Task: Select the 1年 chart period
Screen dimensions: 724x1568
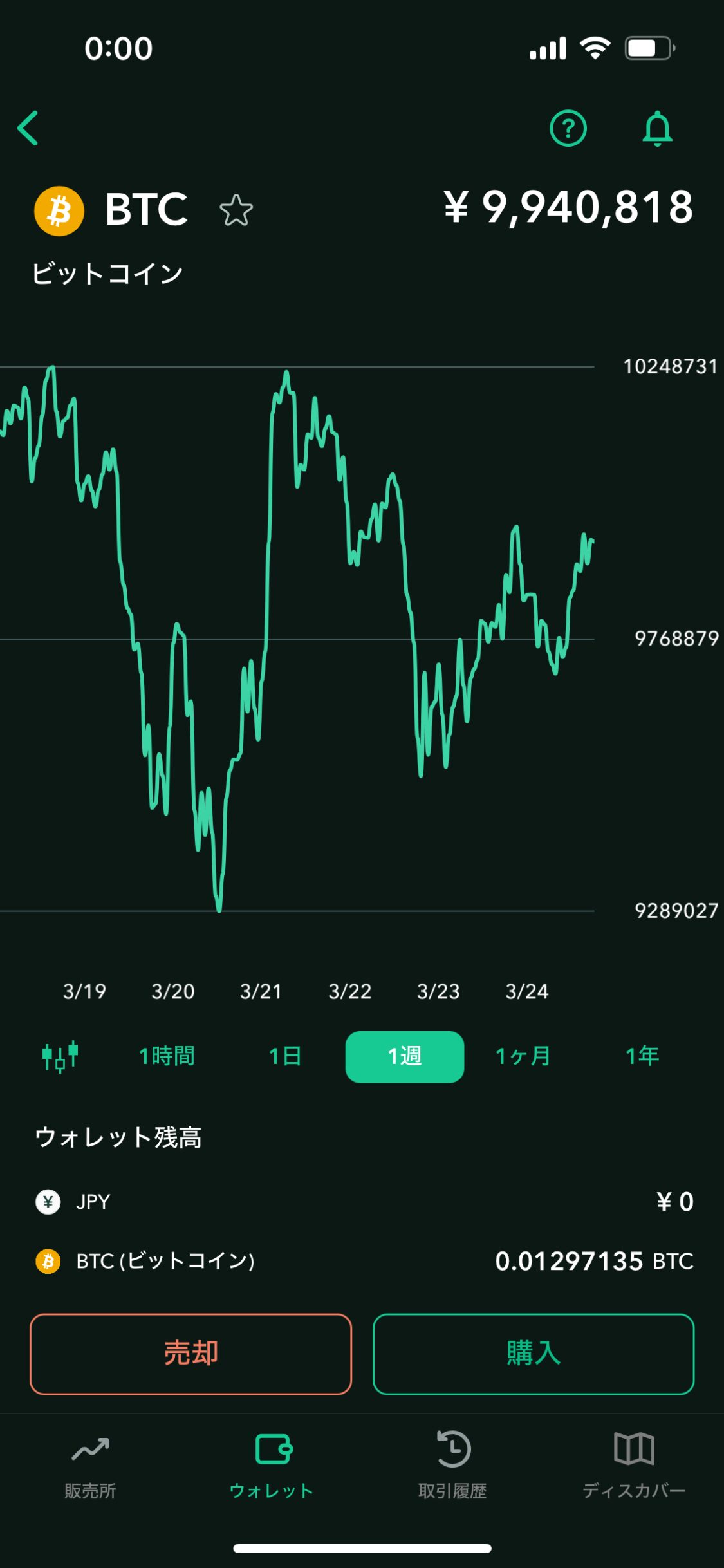Action: [643, 1056]
